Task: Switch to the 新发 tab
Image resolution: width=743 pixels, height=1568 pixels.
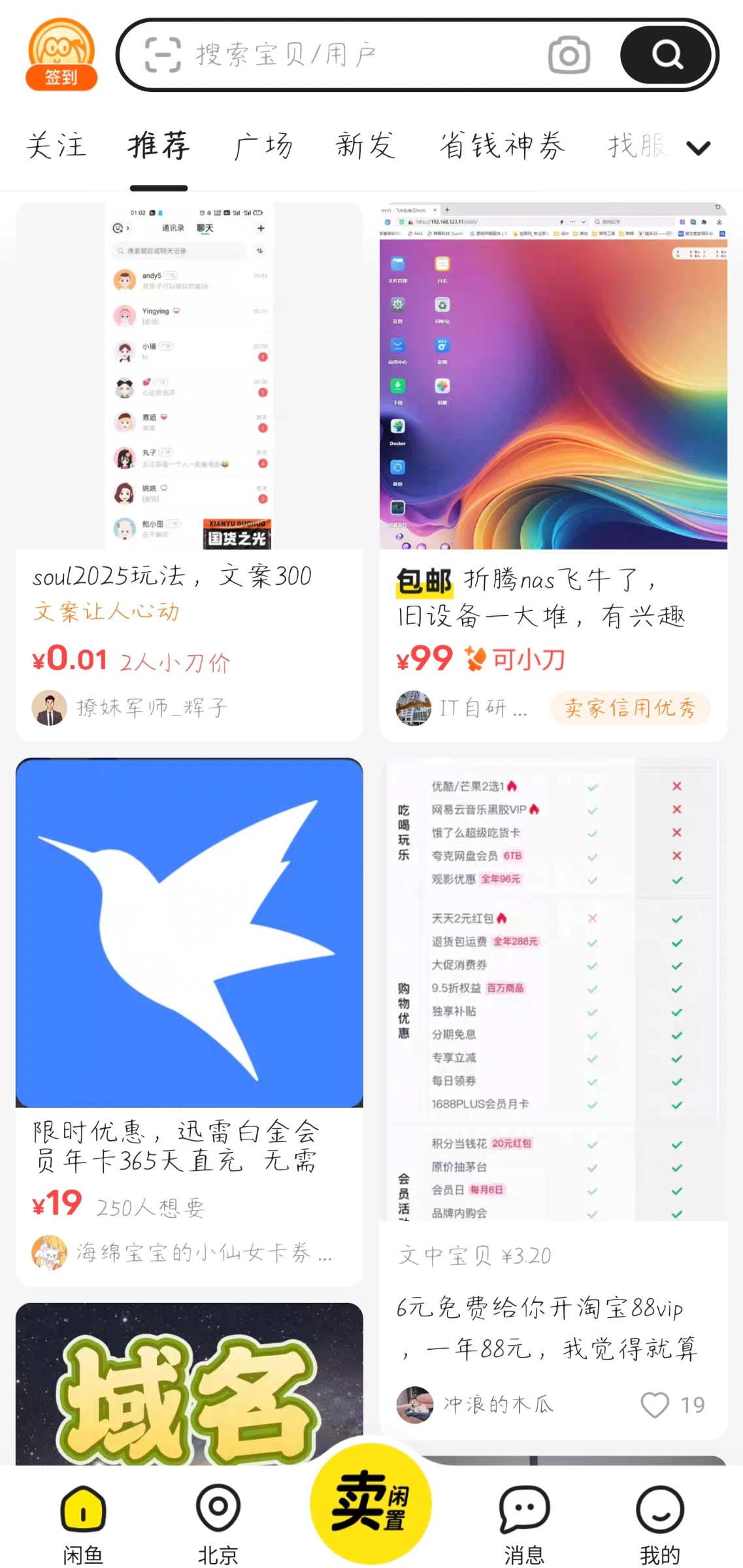Action: click(365, 145)
